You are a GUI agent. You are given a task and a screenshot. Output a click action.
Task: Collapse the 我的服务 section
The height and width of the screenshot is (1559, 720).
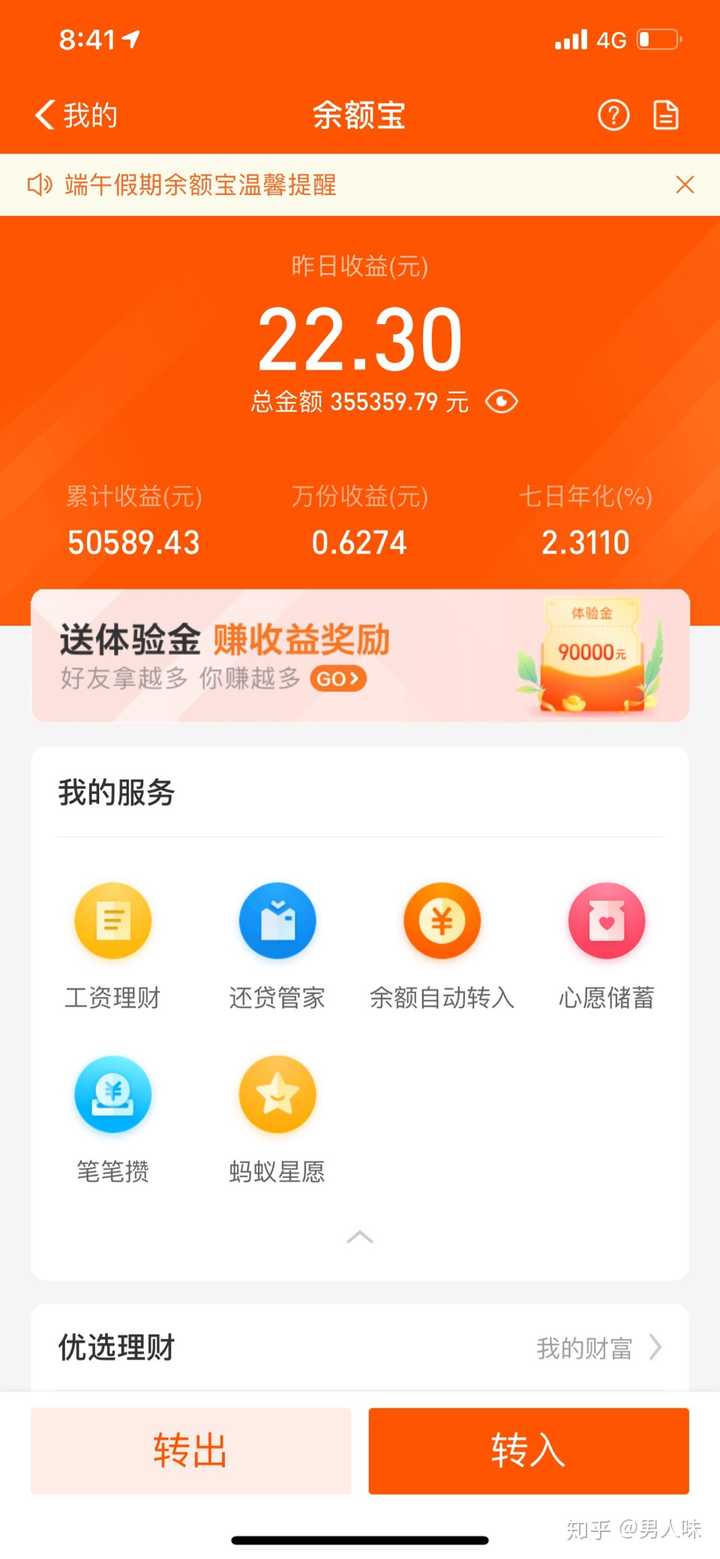[360, 1237]
